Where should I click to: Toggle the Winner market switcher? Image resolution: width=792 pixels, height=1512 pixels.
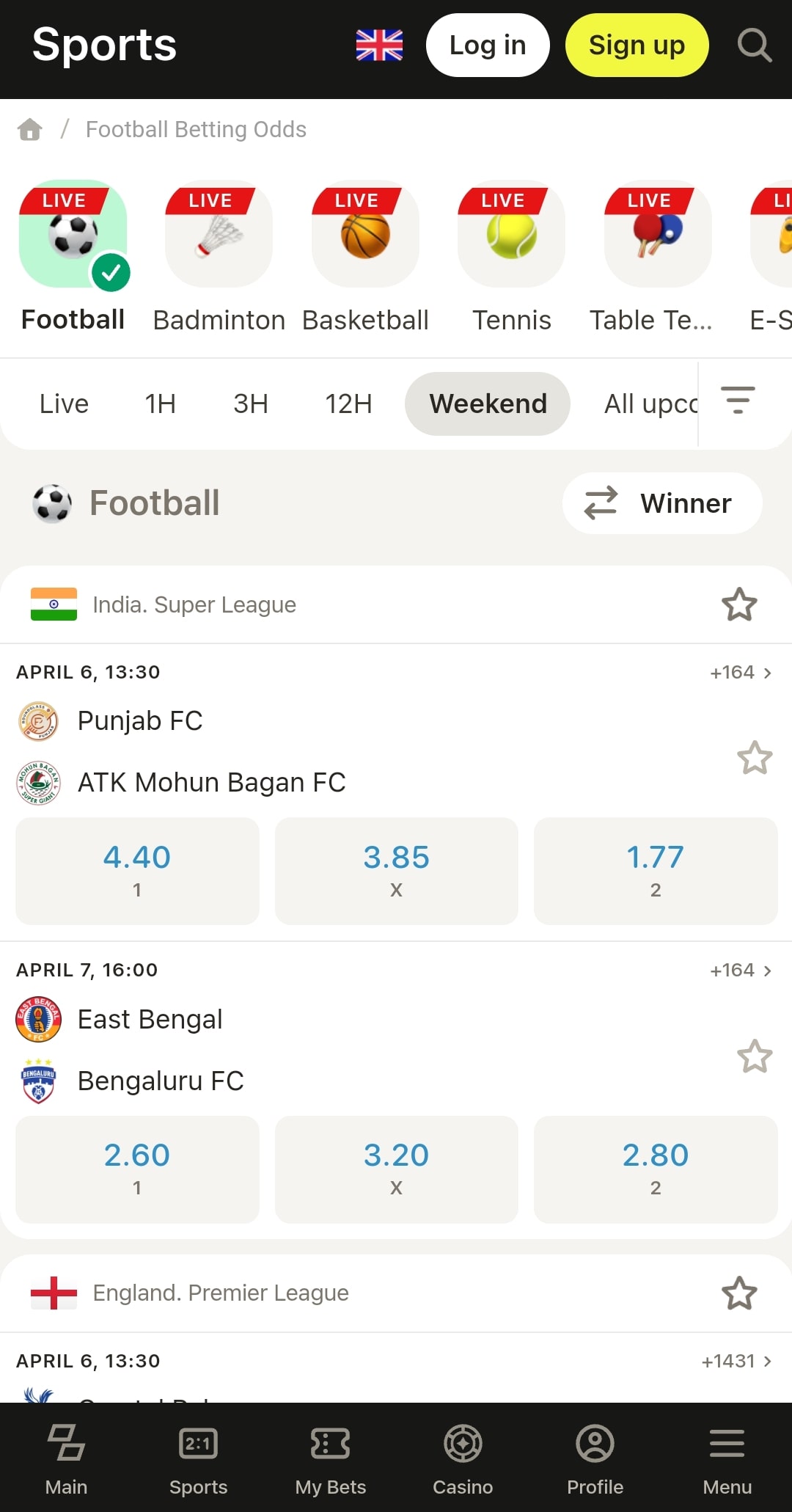661,503
